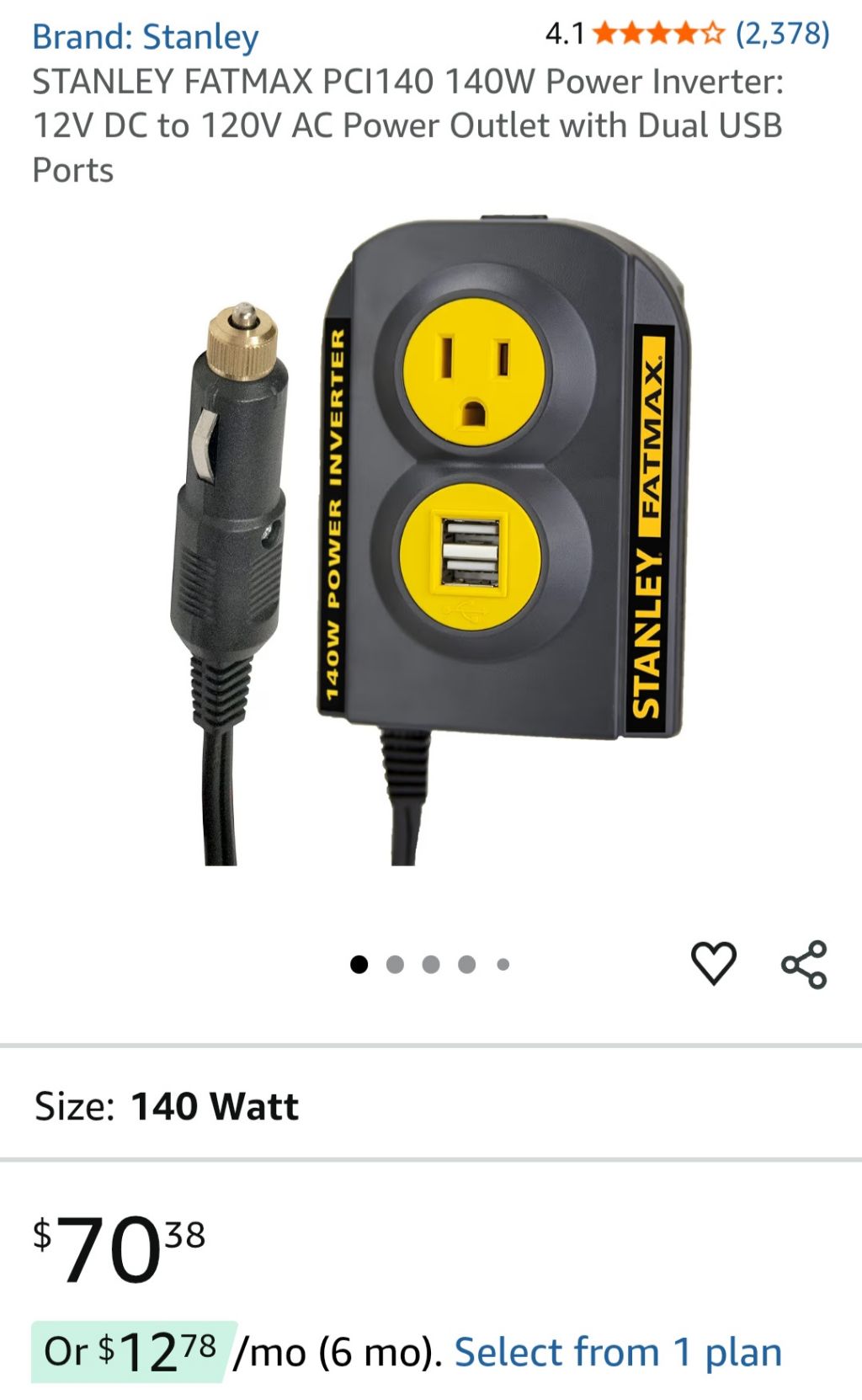Open the Brand: Stanley link
862x1400 pixels.
click(x=145, y=37)
